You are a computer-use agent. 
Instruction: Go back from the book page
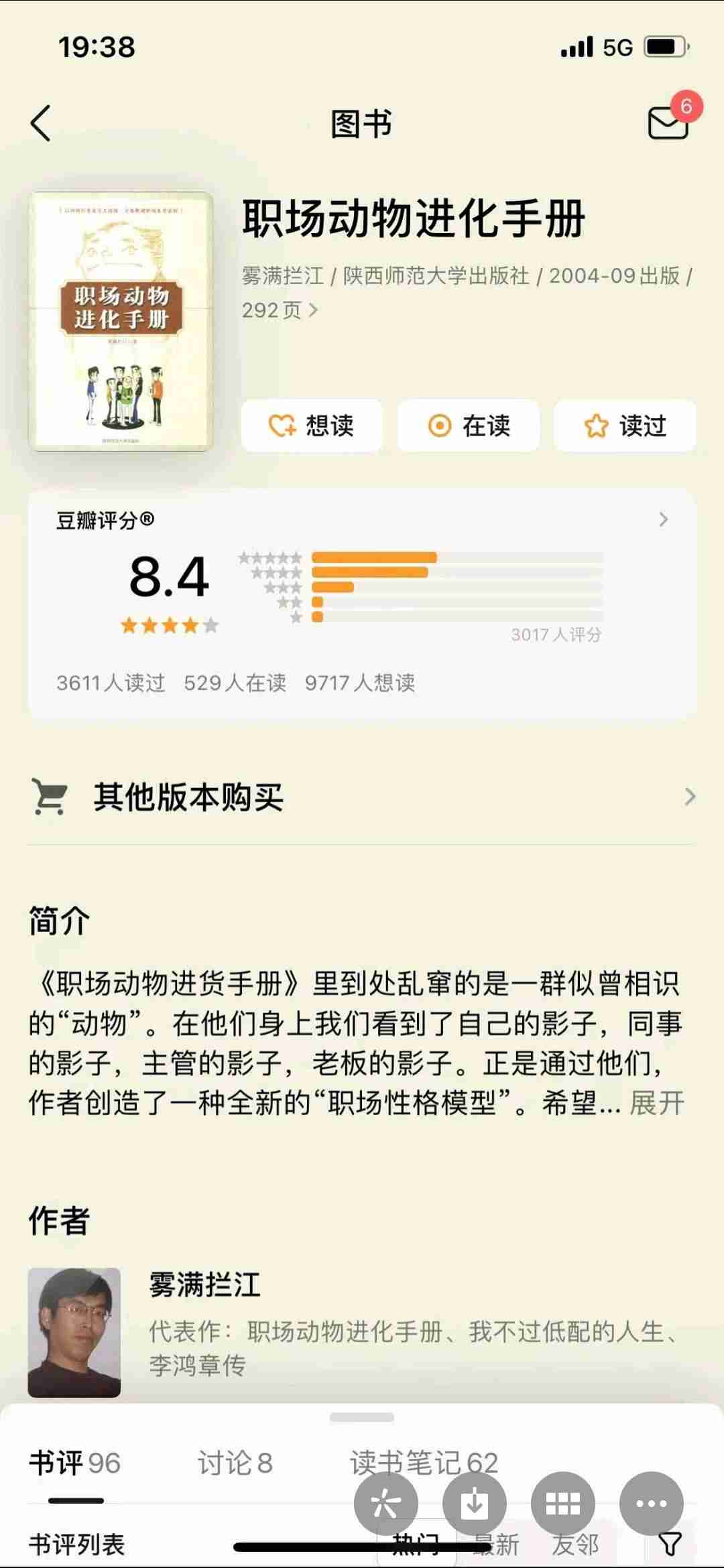pyautogui.click(x=41, y=124)
